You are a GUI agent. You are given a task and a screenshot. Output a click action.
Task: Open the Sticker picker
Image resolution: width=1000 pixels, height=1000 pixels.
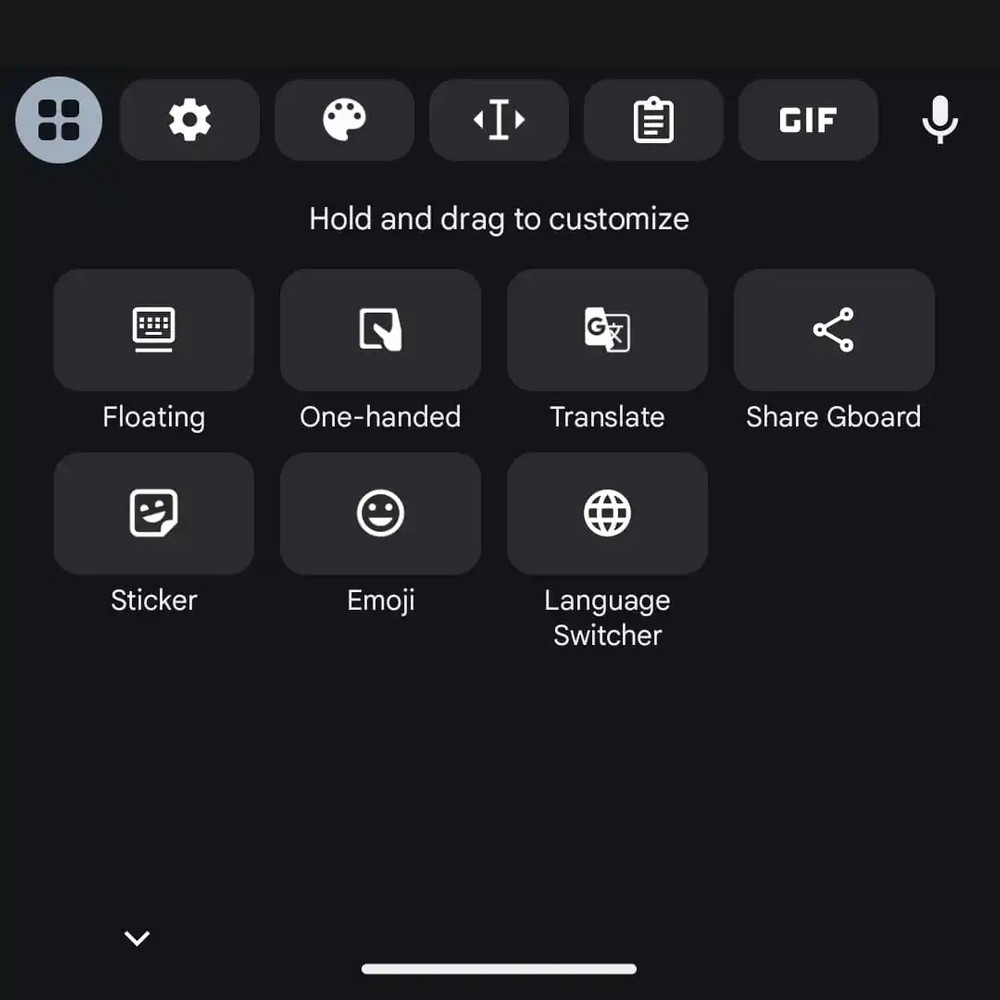click(154, 513)
